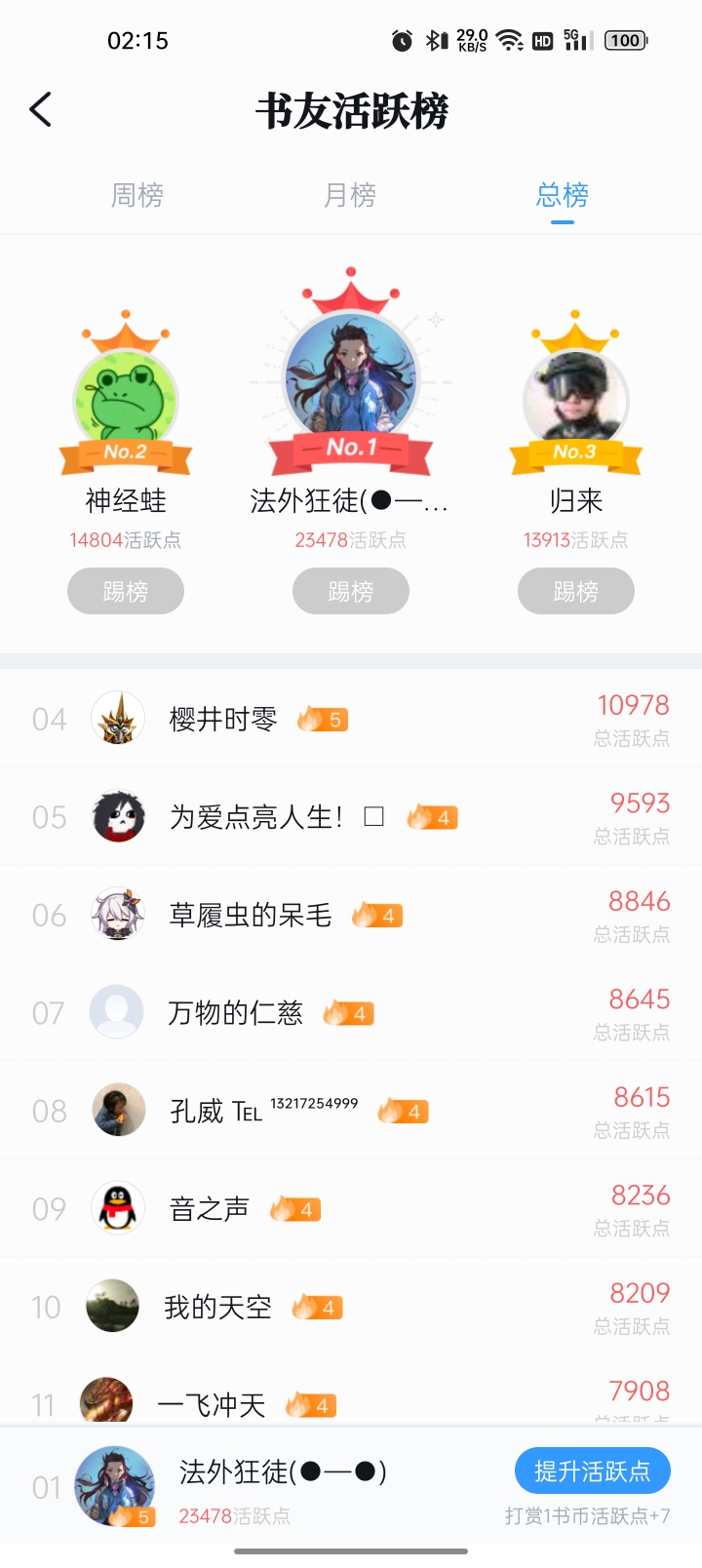Tap 踢榜 under No.1 法外狂徒

pyautogui.click(x=351, y=591)
